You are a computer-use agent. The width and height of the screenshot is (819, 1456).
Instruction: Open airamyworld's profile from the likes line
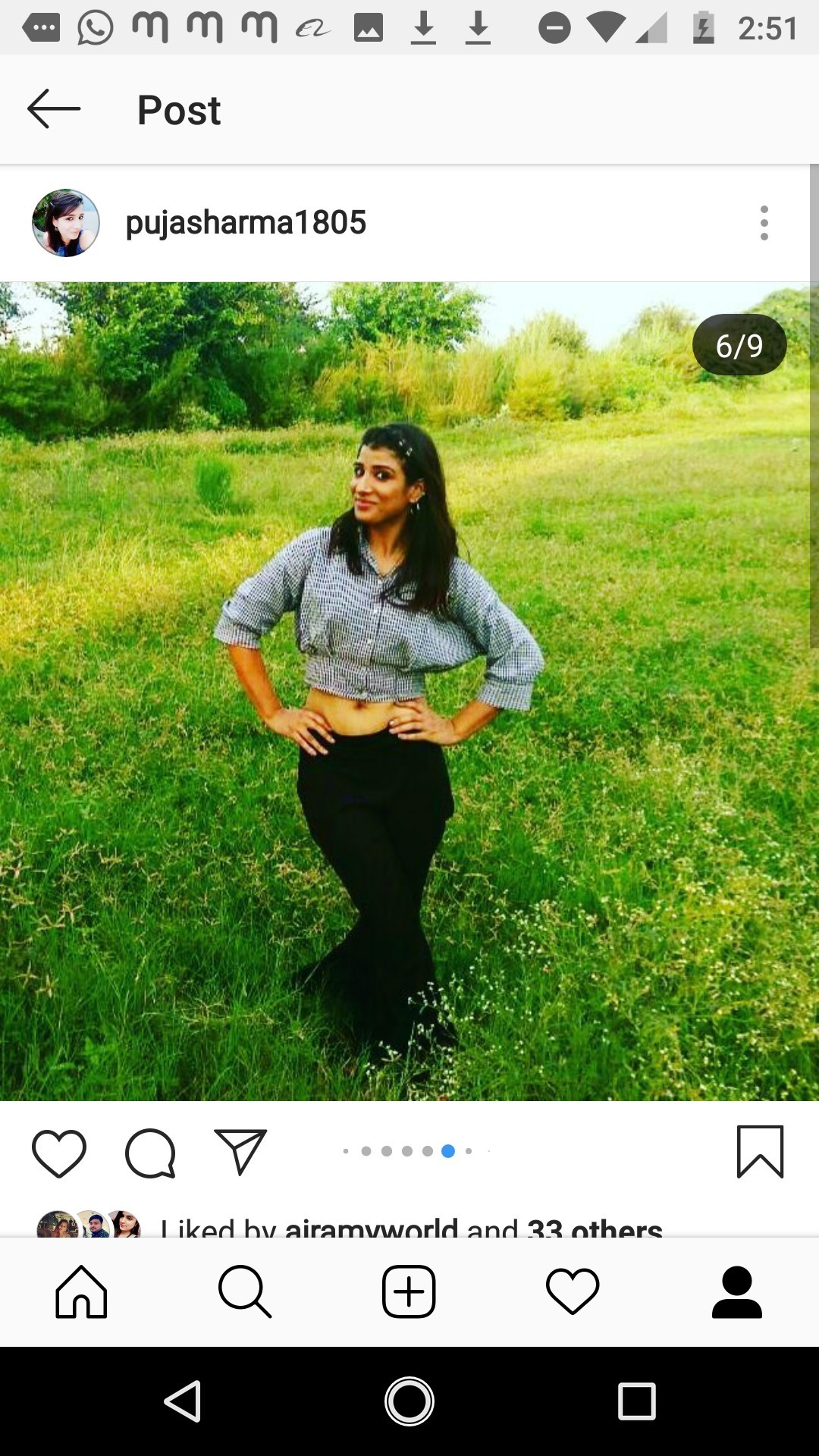372,1227
